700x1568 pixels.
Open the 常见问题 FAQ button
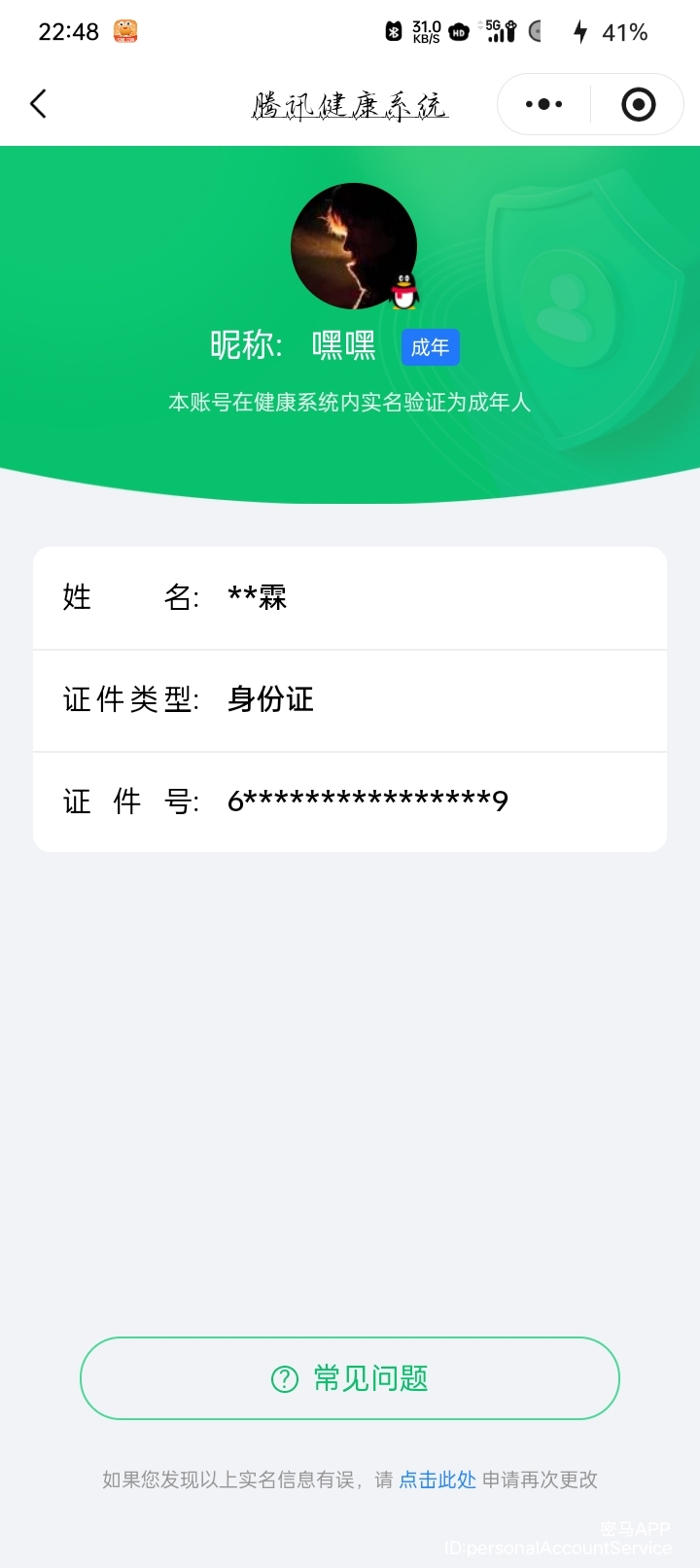(350, 1378)
